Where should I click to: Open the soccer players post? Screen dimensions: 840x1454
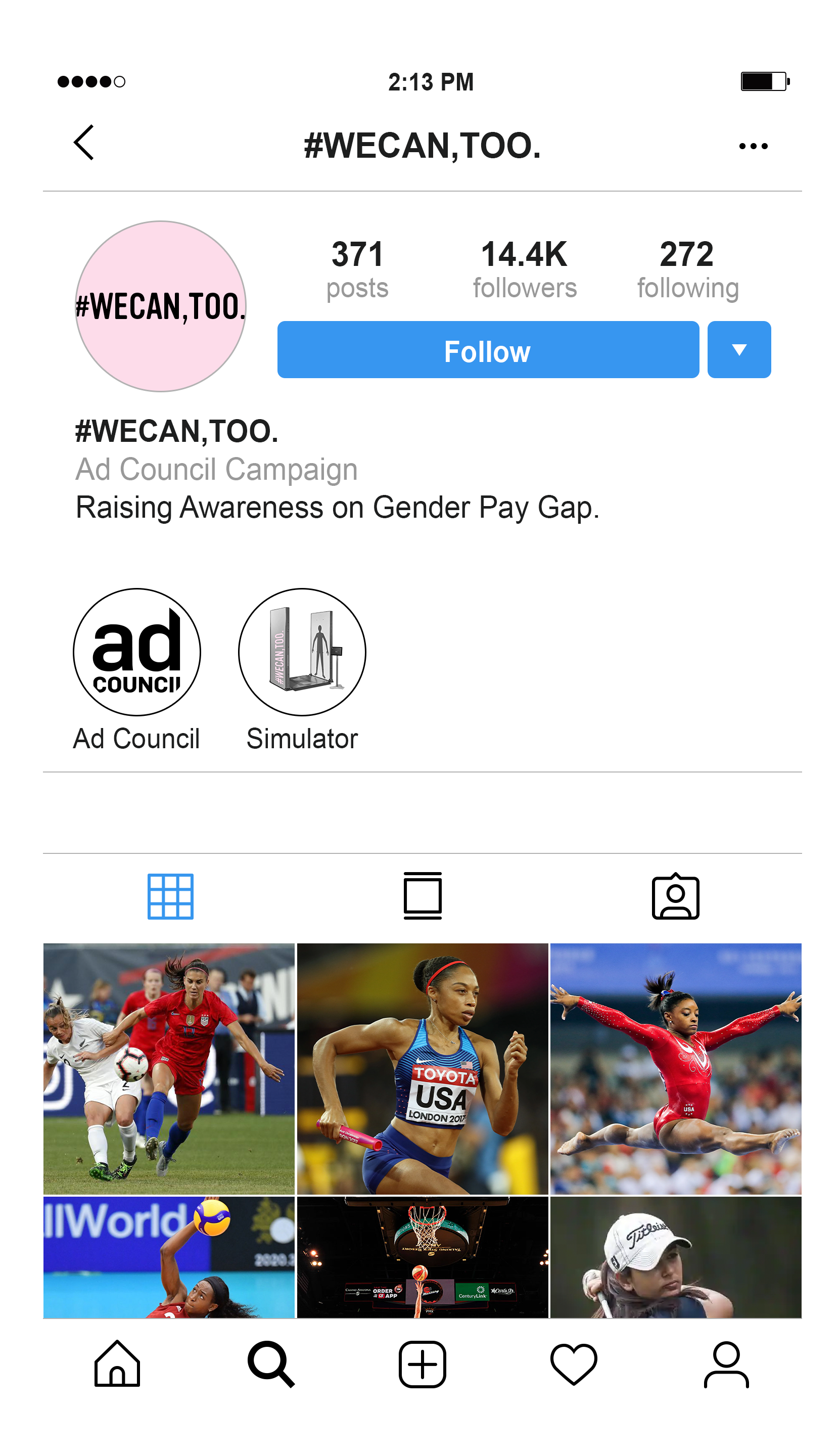click(169, 1069)
